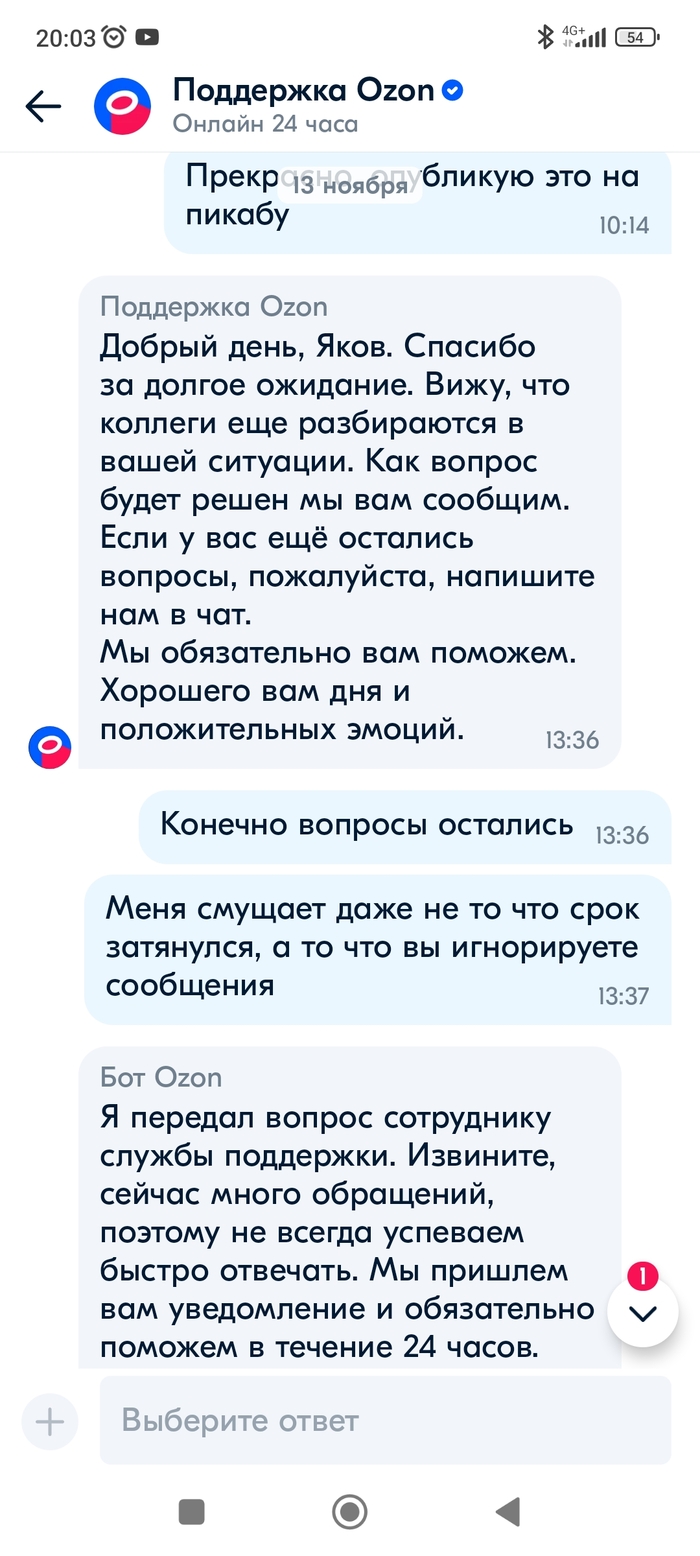This screenshot has width=700, height=1556.
Task: Attach a file with the plus icon
Action: 50,1420
